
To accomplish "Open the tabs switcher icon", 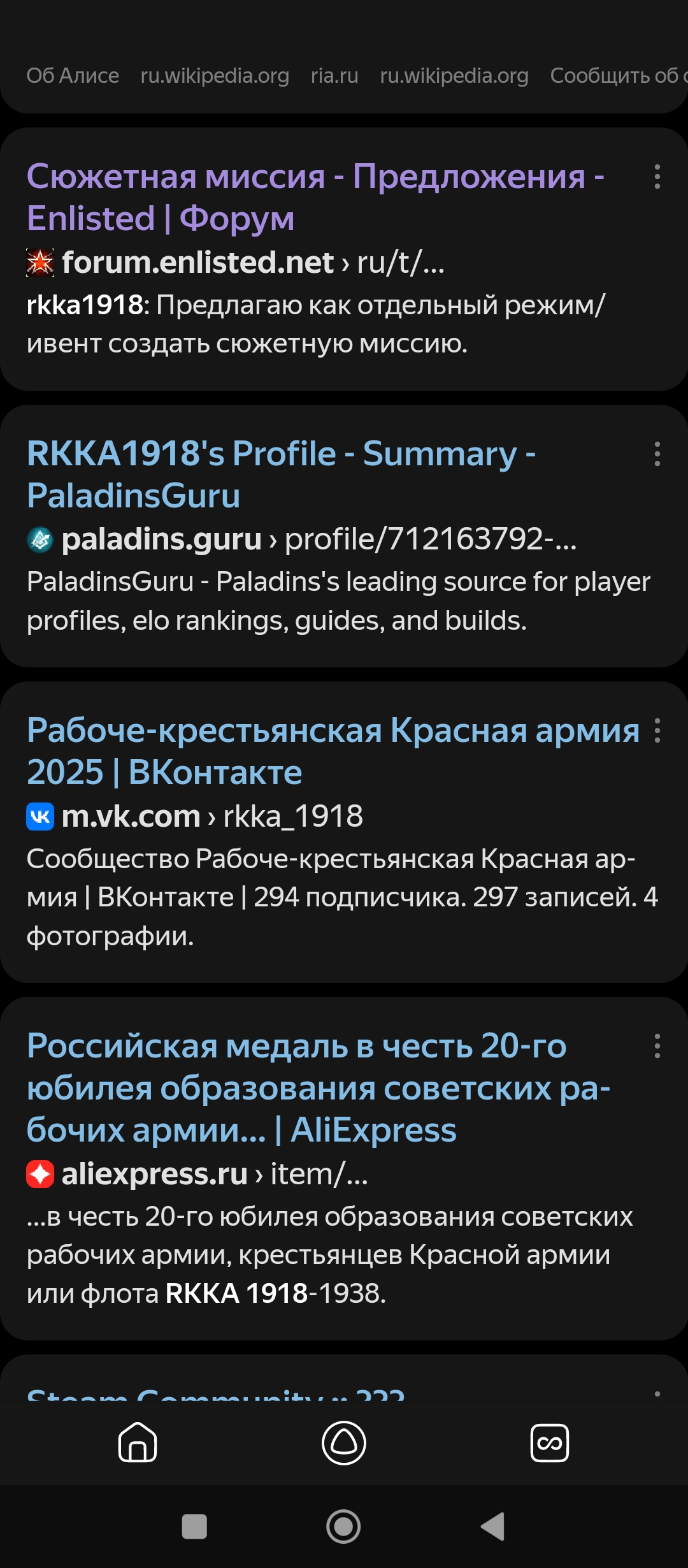I will (x=550, y=1442).
